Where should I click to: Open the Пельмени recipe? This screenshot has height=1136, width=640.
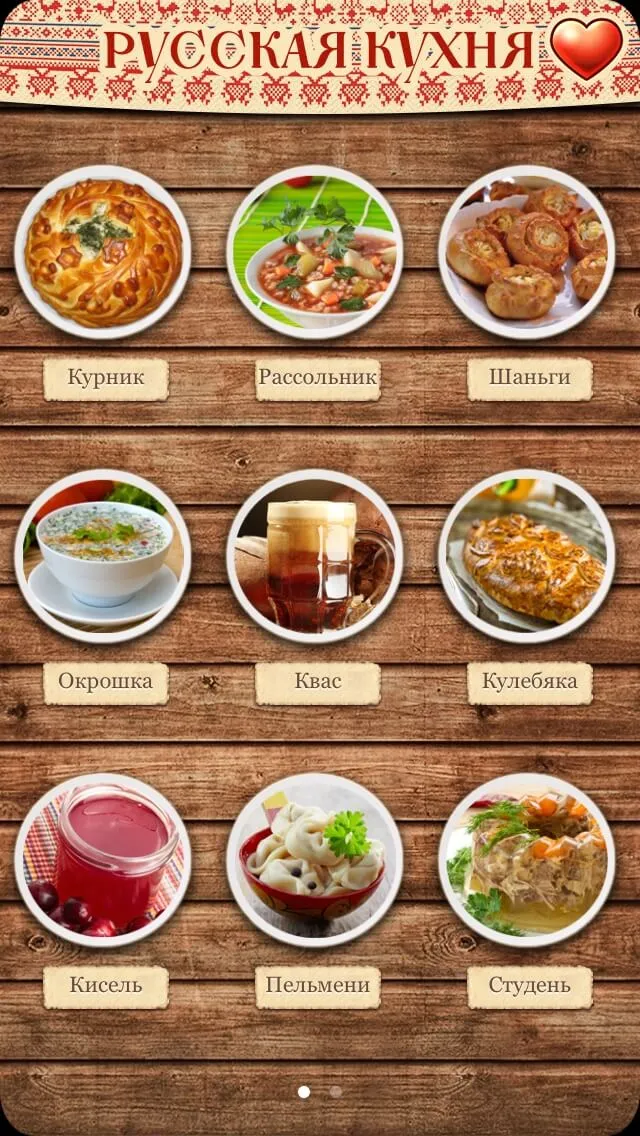click(315, 860)
